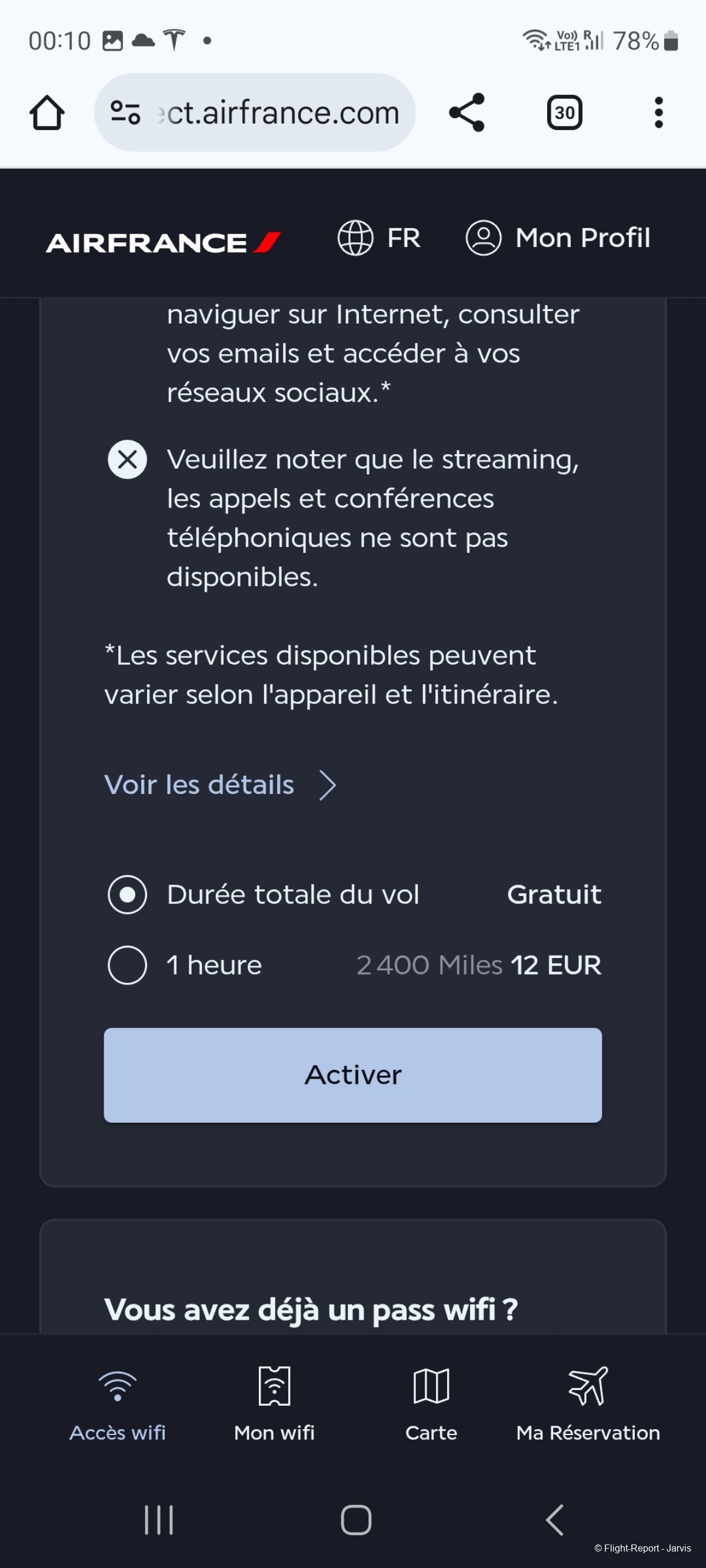Tap the Activer button
This screenshot has width=706, height=1568.
[352, 1075]
